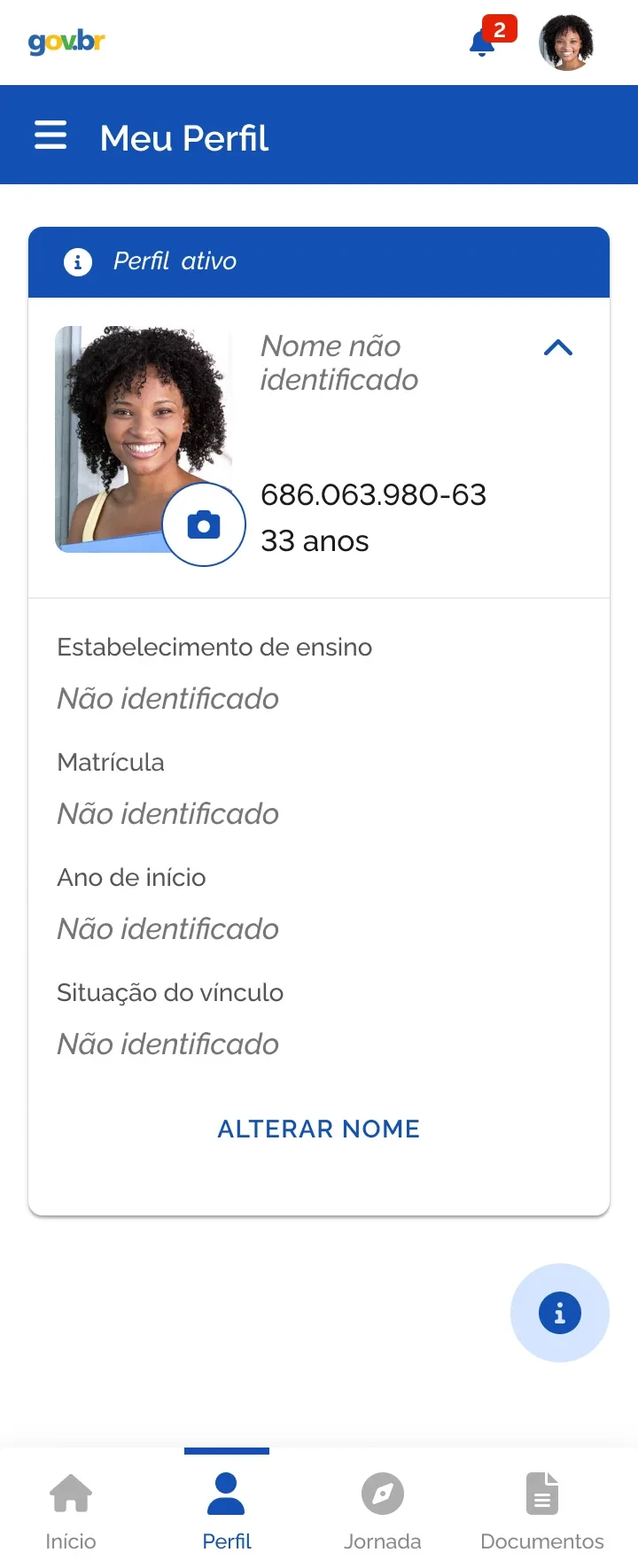Click the gov.br logo in the header
638x1568 pixels.
(66, 42)
